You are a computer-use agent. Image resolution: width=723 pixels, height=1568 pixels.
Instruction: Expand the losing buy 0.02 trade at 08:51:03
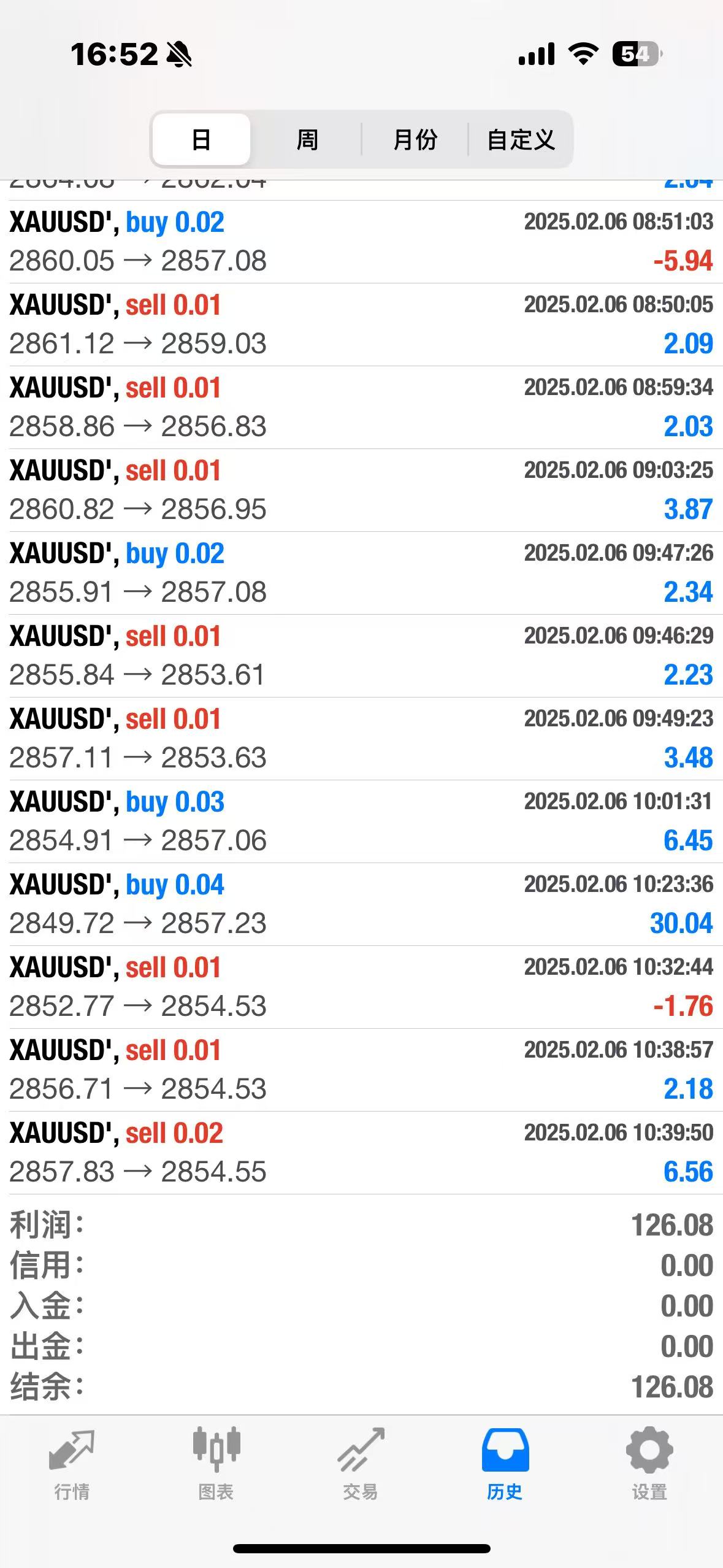click(x=361, y=242)
